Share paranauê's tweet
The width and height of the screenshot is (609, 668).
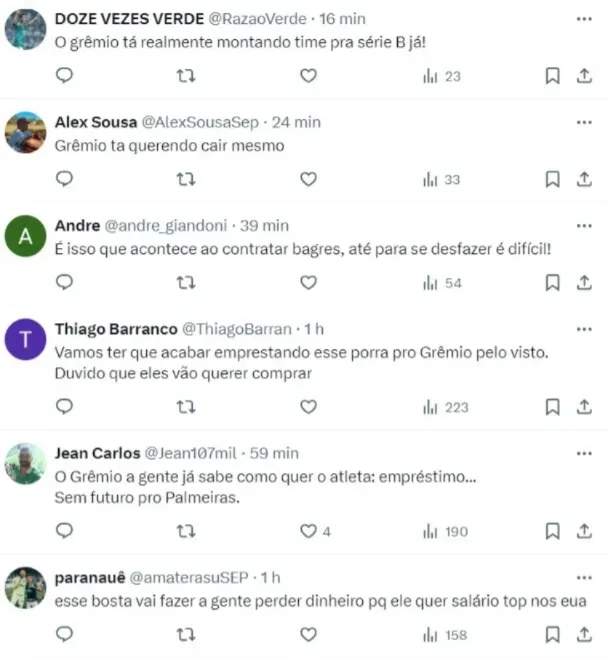tap(585, 634)
